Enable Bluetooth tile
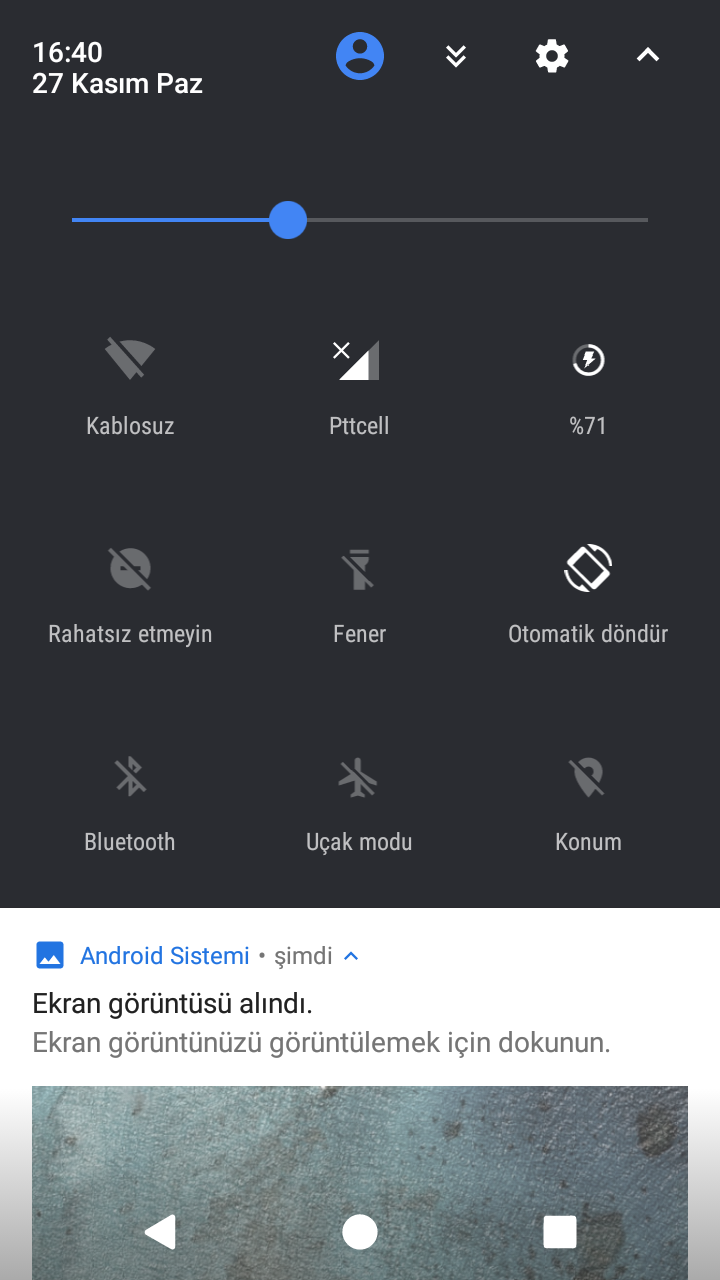 [130, 778]
